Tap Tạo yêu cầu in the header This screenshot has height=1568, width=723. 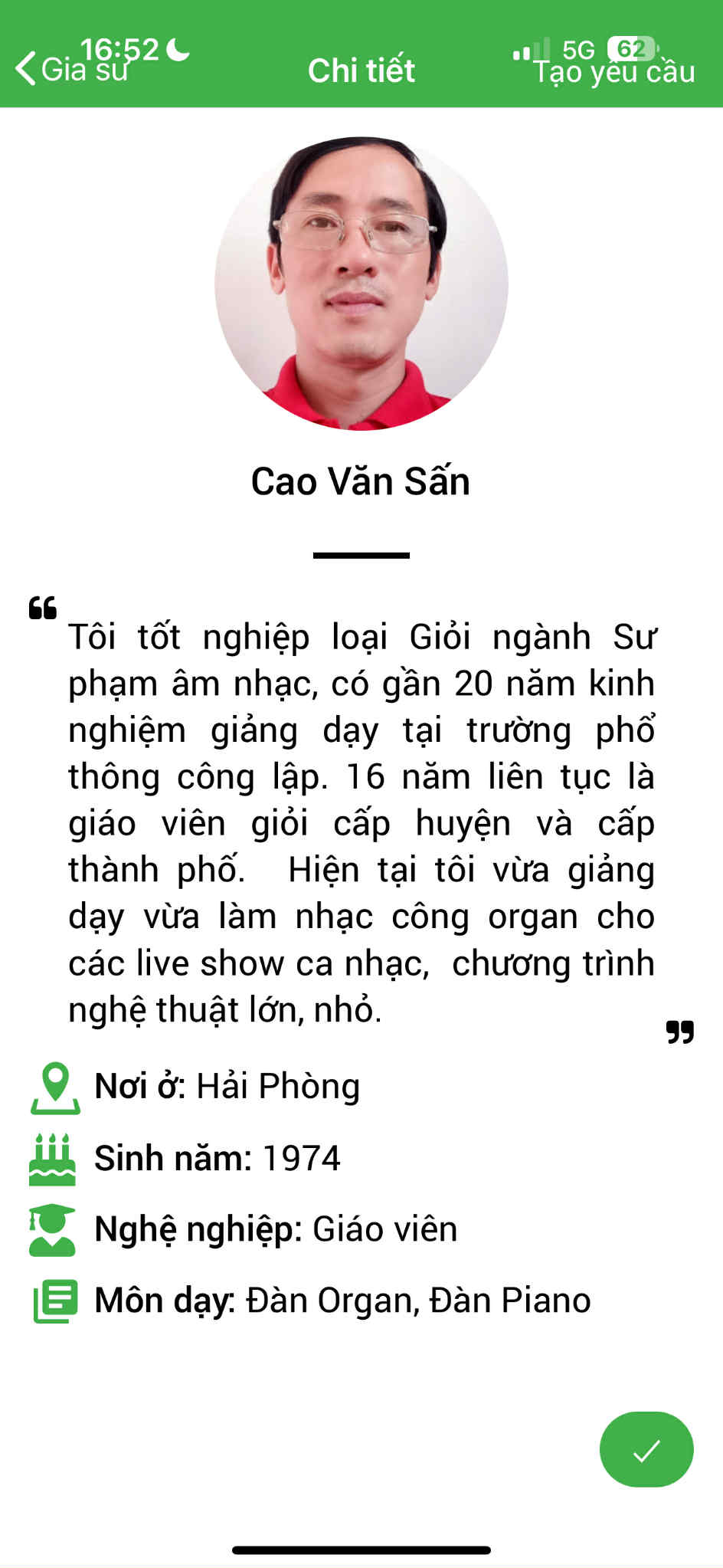click(x=614, y=71)
